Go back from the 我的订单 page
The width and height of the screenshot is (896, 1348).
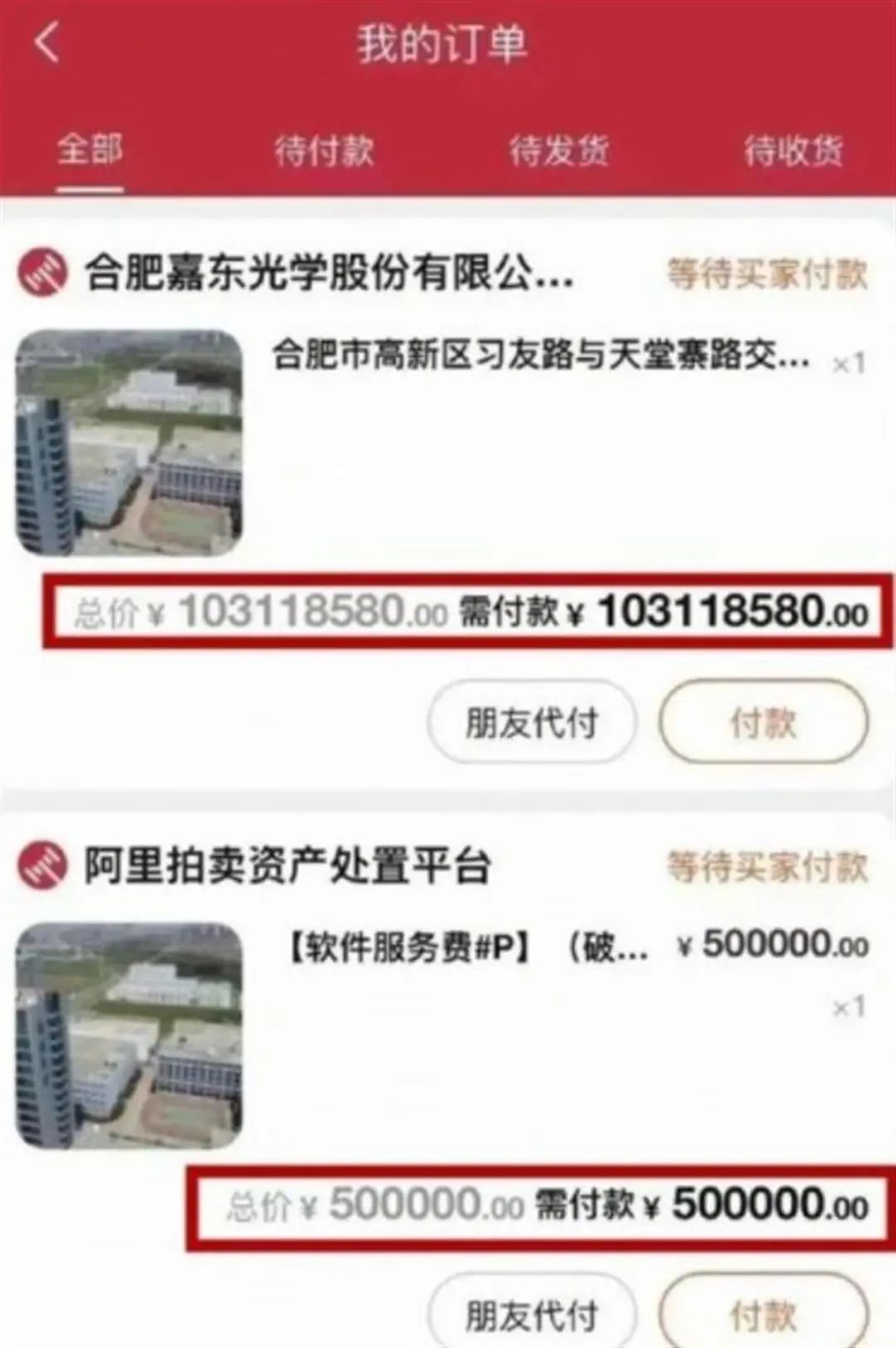tap(47, 42)
